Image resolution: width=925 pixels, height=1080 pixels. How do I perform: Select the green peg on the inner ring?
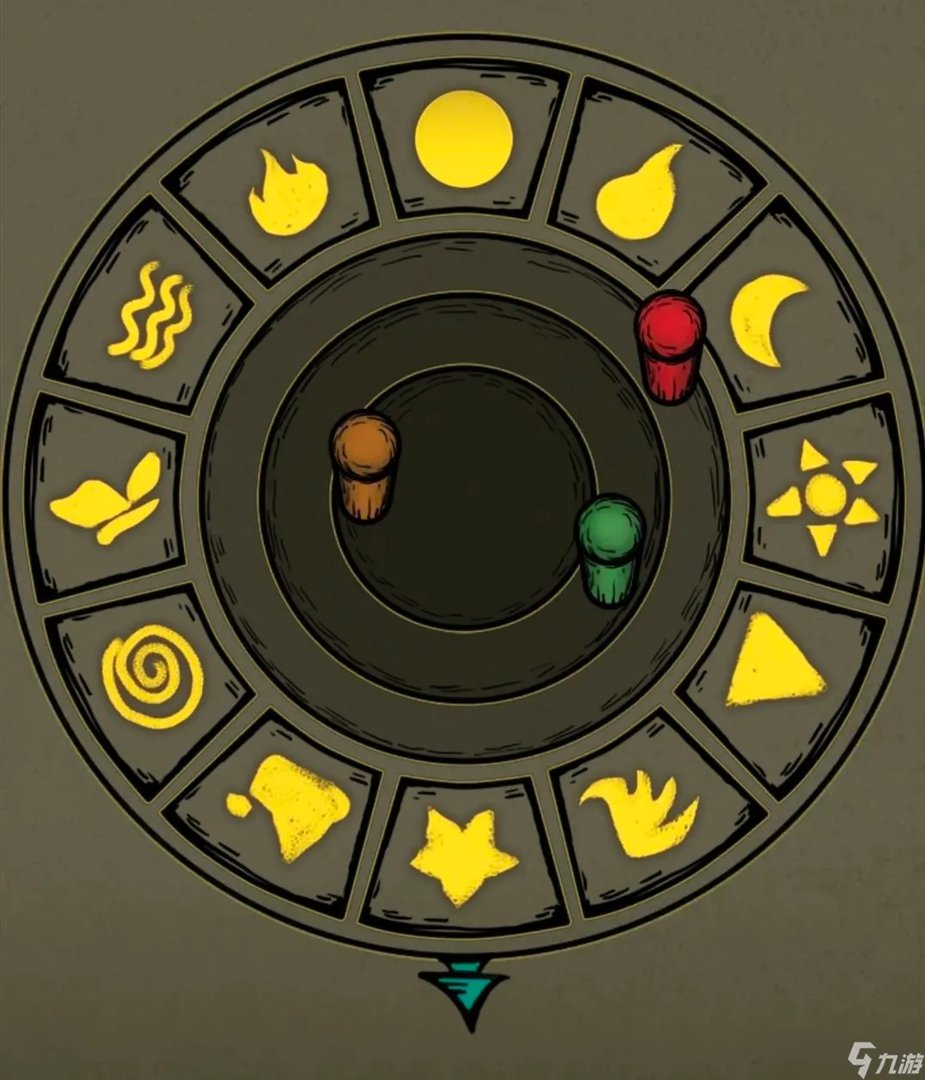(x=611, y=549)
